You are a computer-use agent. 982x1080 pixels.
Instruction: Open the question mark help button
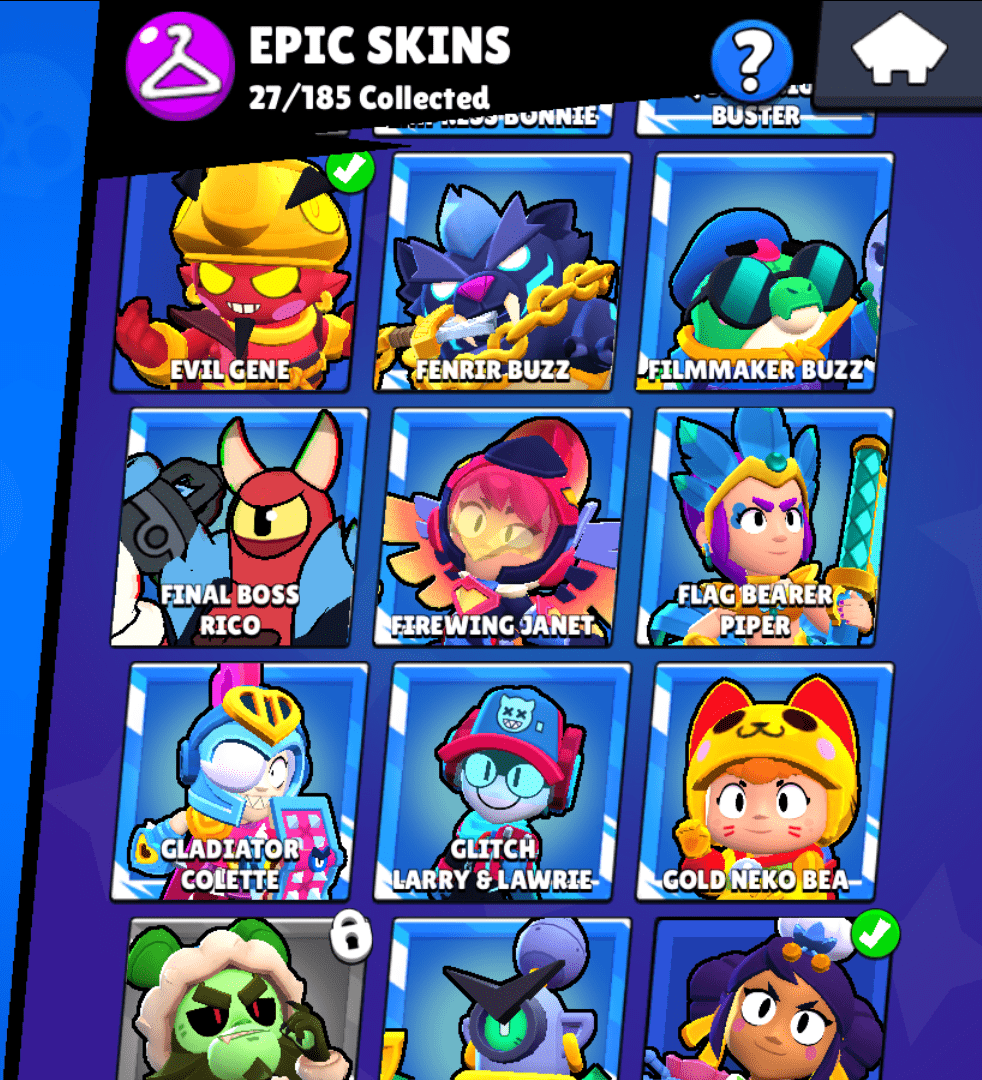click(751, 60)
